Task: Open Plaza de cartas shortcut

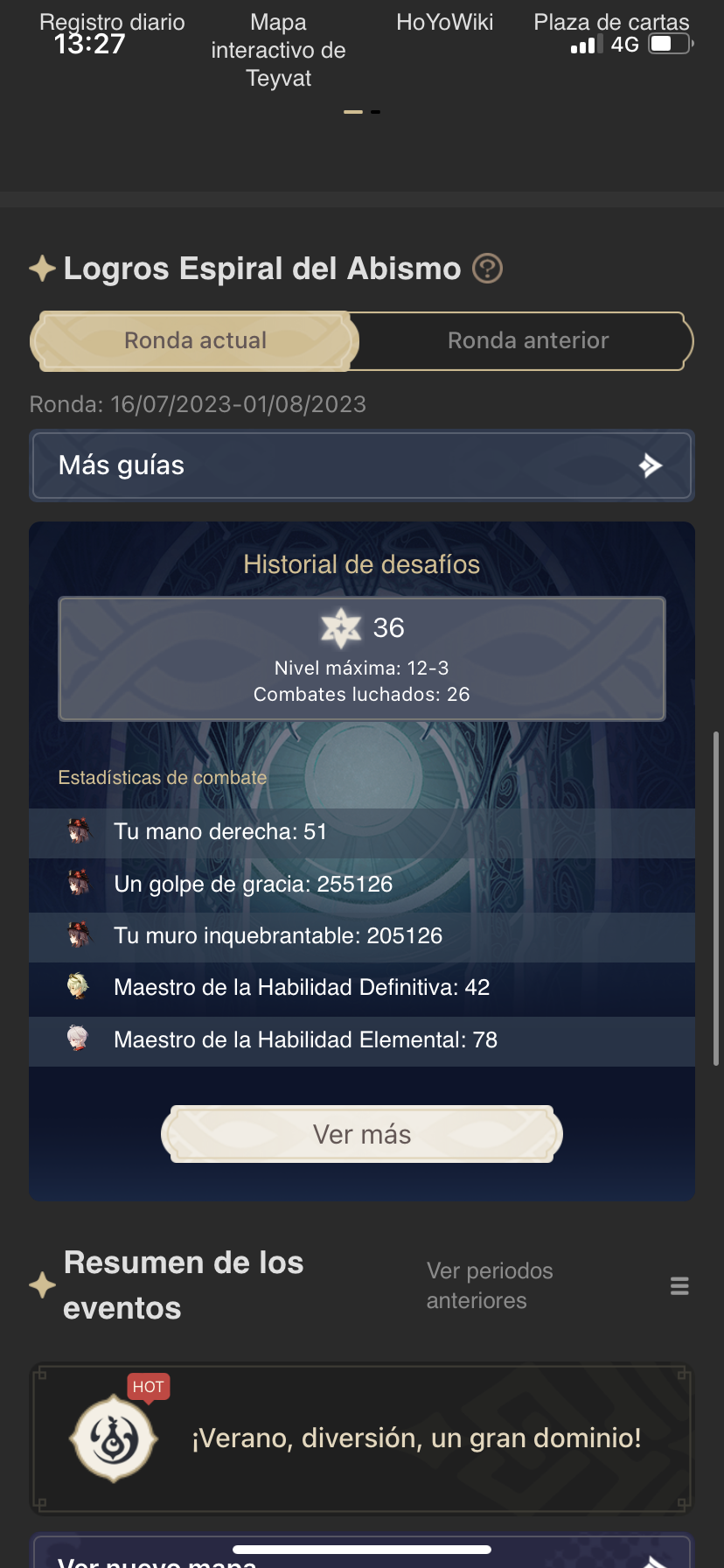Action: pyautogui.click(x=611, y=23)
